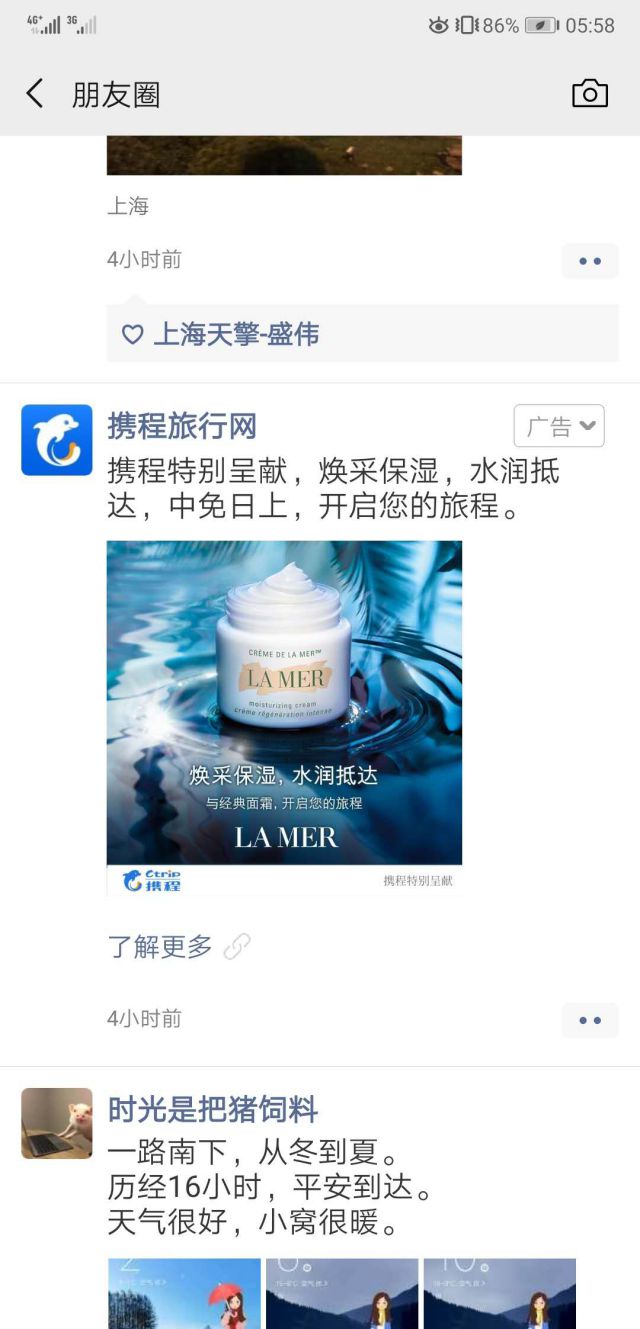View third photo in 时光是把猪饲料's post
The height and width of the screenshot is (1329, 640).
coord(499,1293)
